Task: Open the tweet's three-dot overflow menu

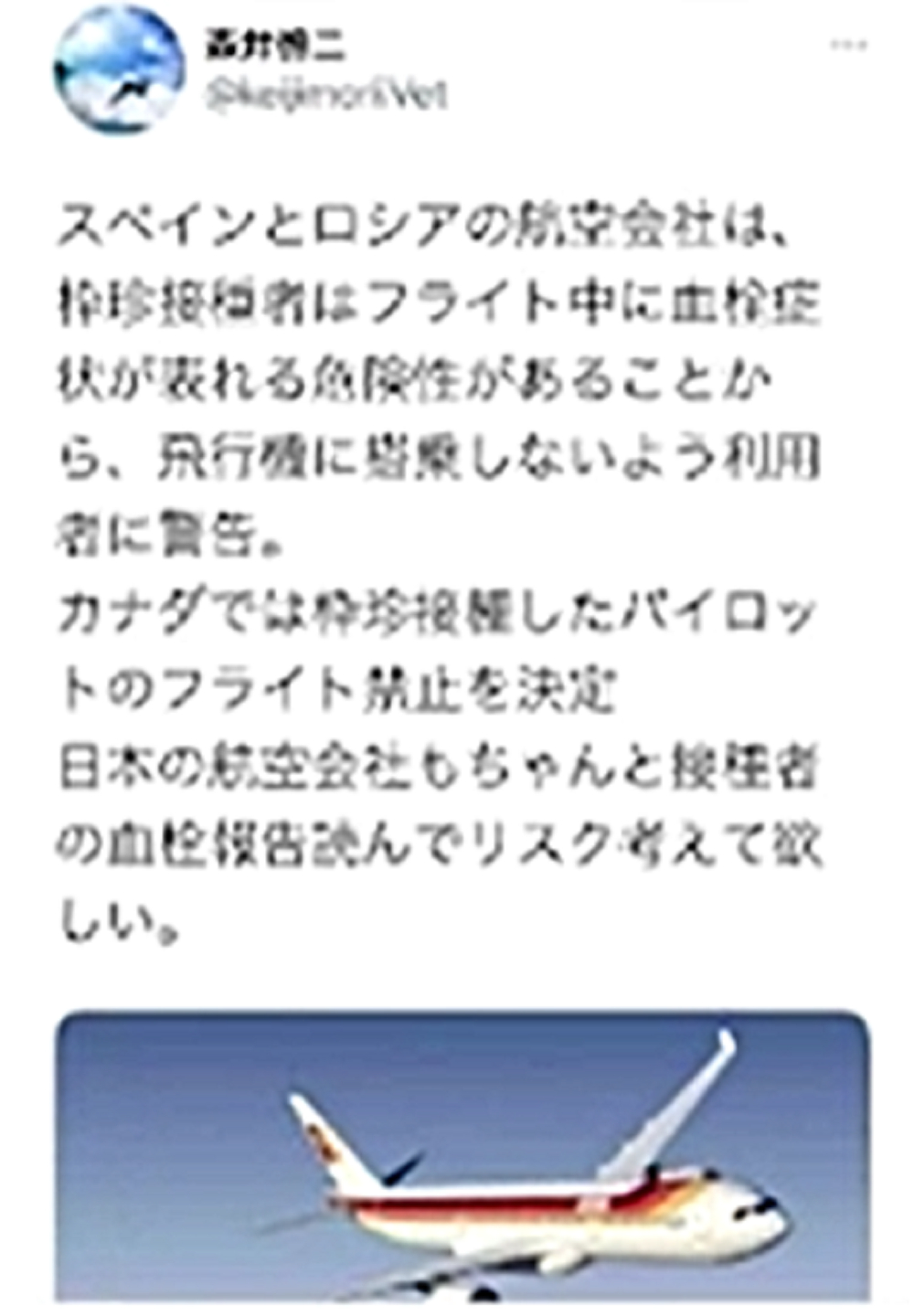Action: (848, 46)
